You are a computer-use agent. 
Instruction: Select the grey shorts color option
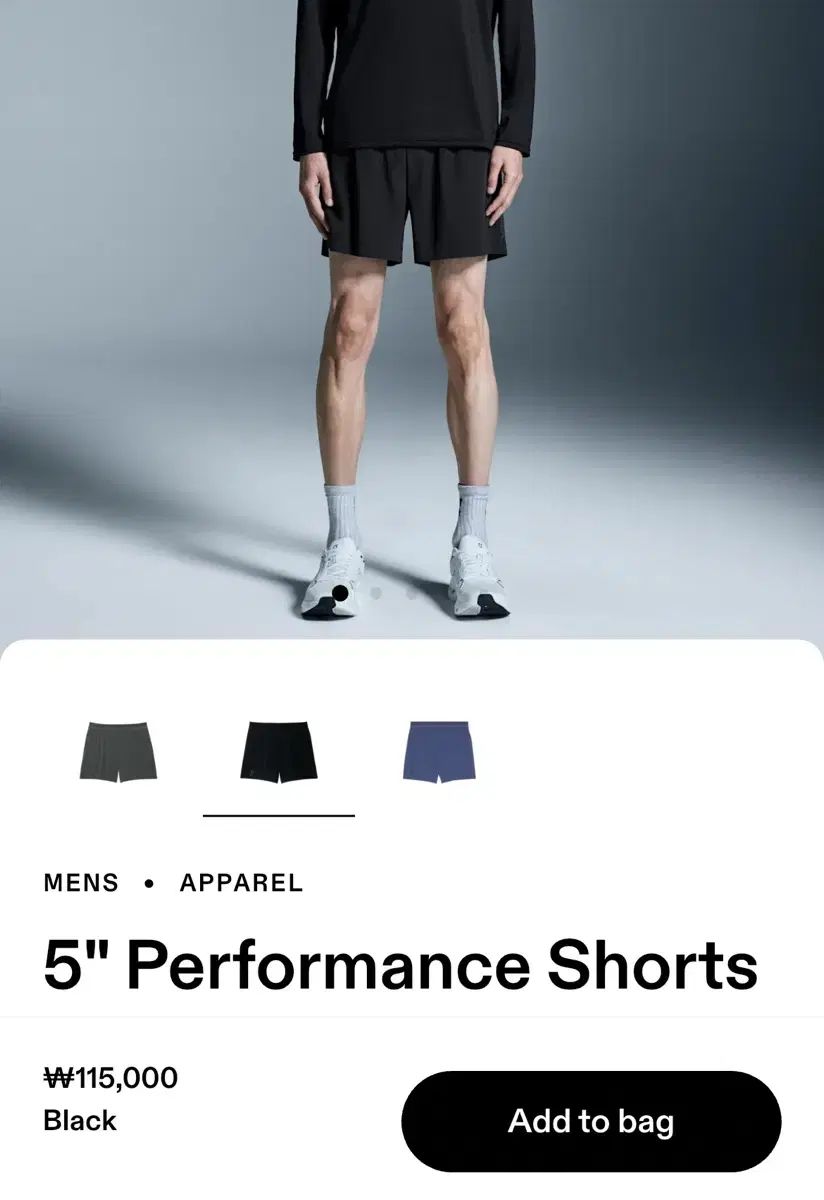coord(118,752)
